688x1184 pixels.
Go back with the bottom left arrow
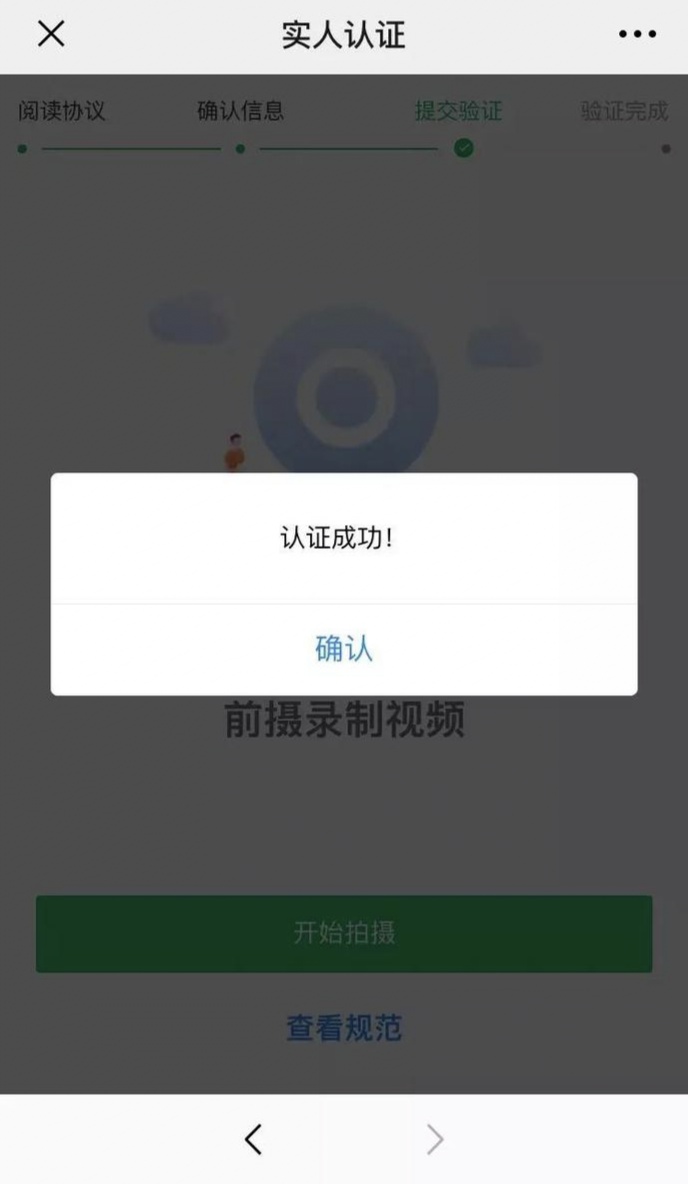point(253,1139)
